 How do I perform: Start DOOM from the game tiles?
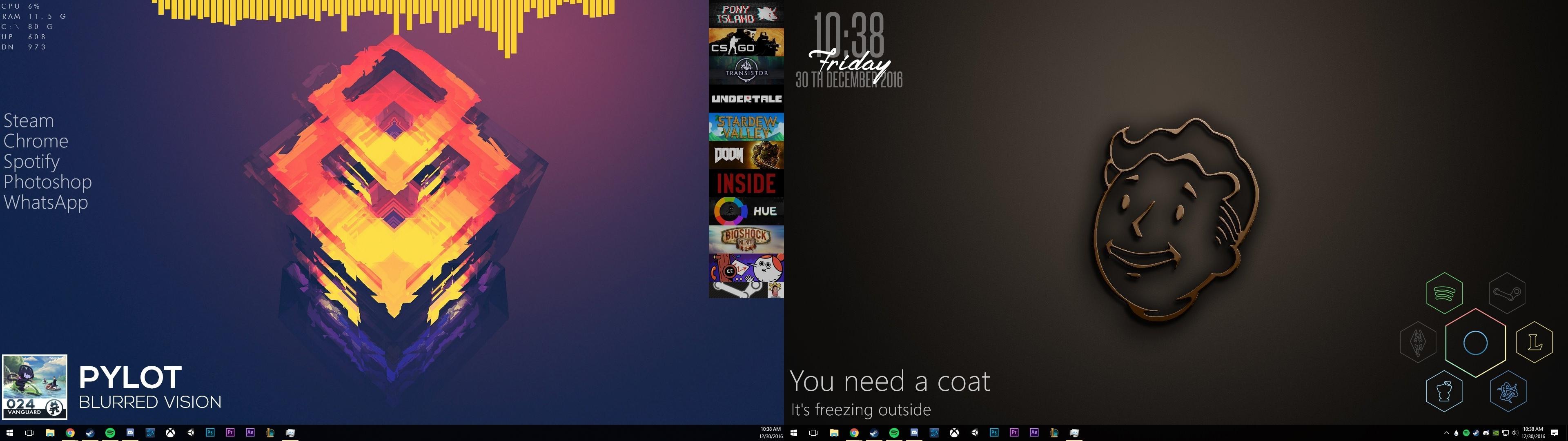click(x=746, y=155)
